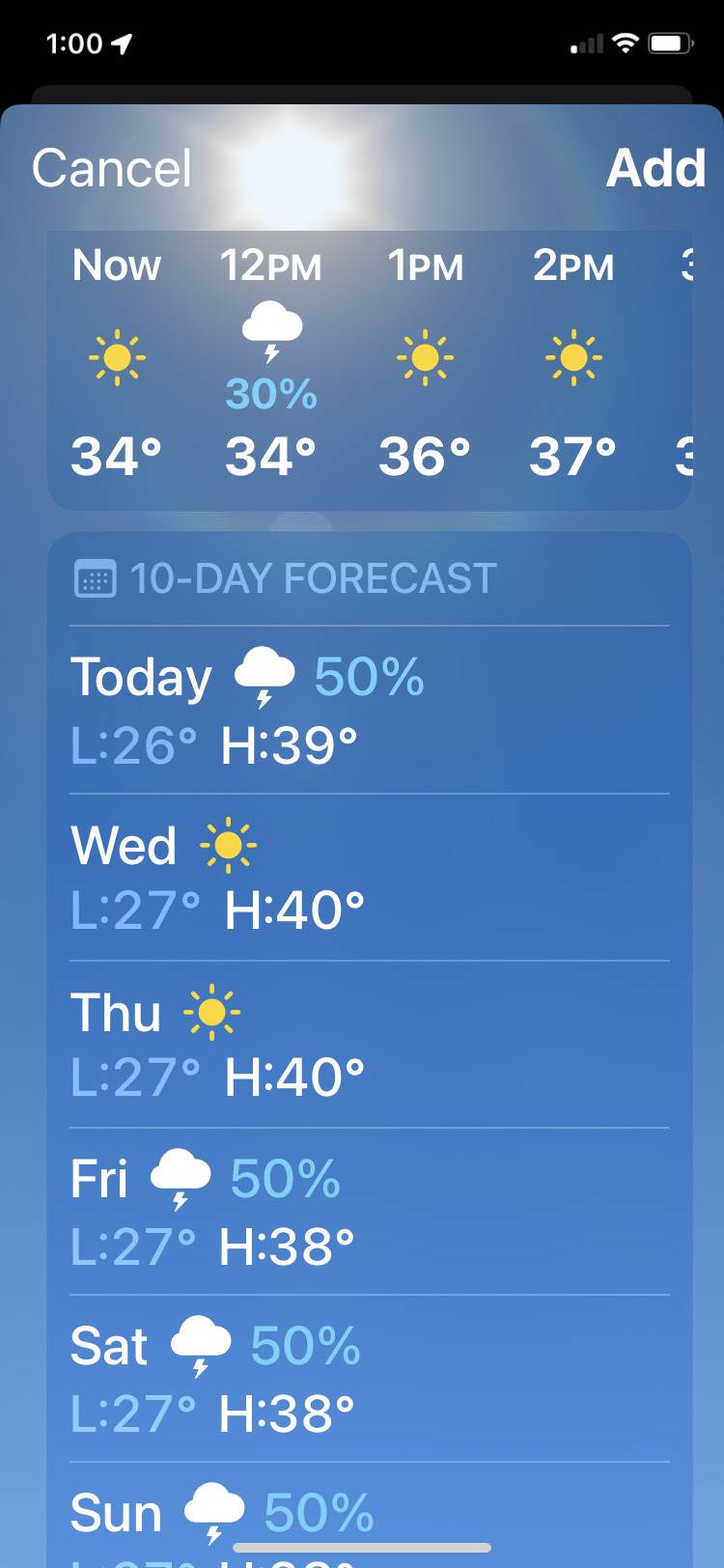Cancel adding this city
724x1568 pixels.
point(112,168)
